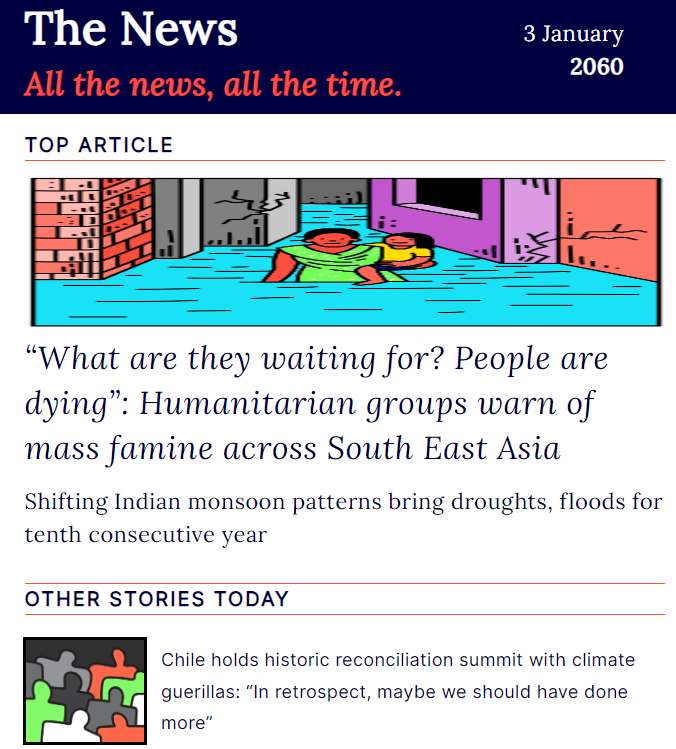Tap the flooded street image of the top article

(346, 252)
